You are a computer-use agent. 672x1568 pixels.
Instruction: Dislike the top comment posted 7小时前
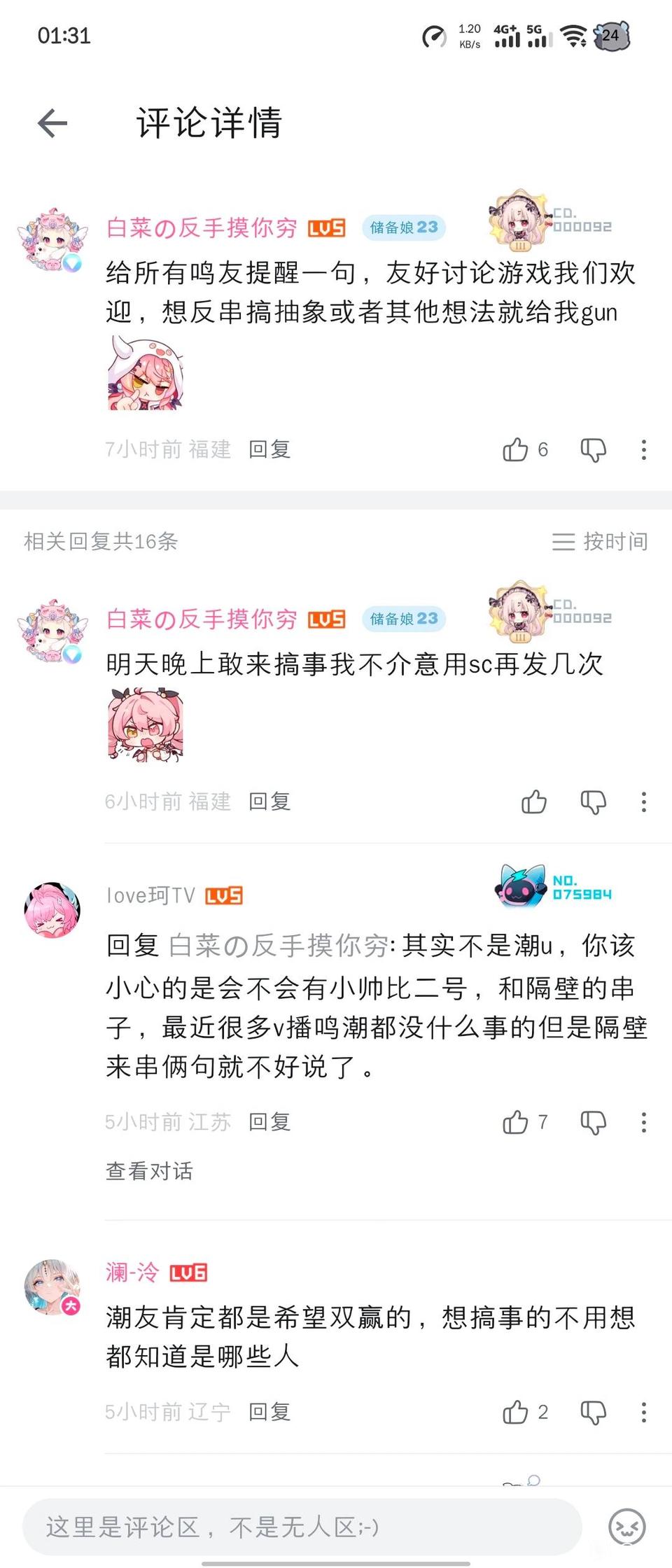pos(593,450)
